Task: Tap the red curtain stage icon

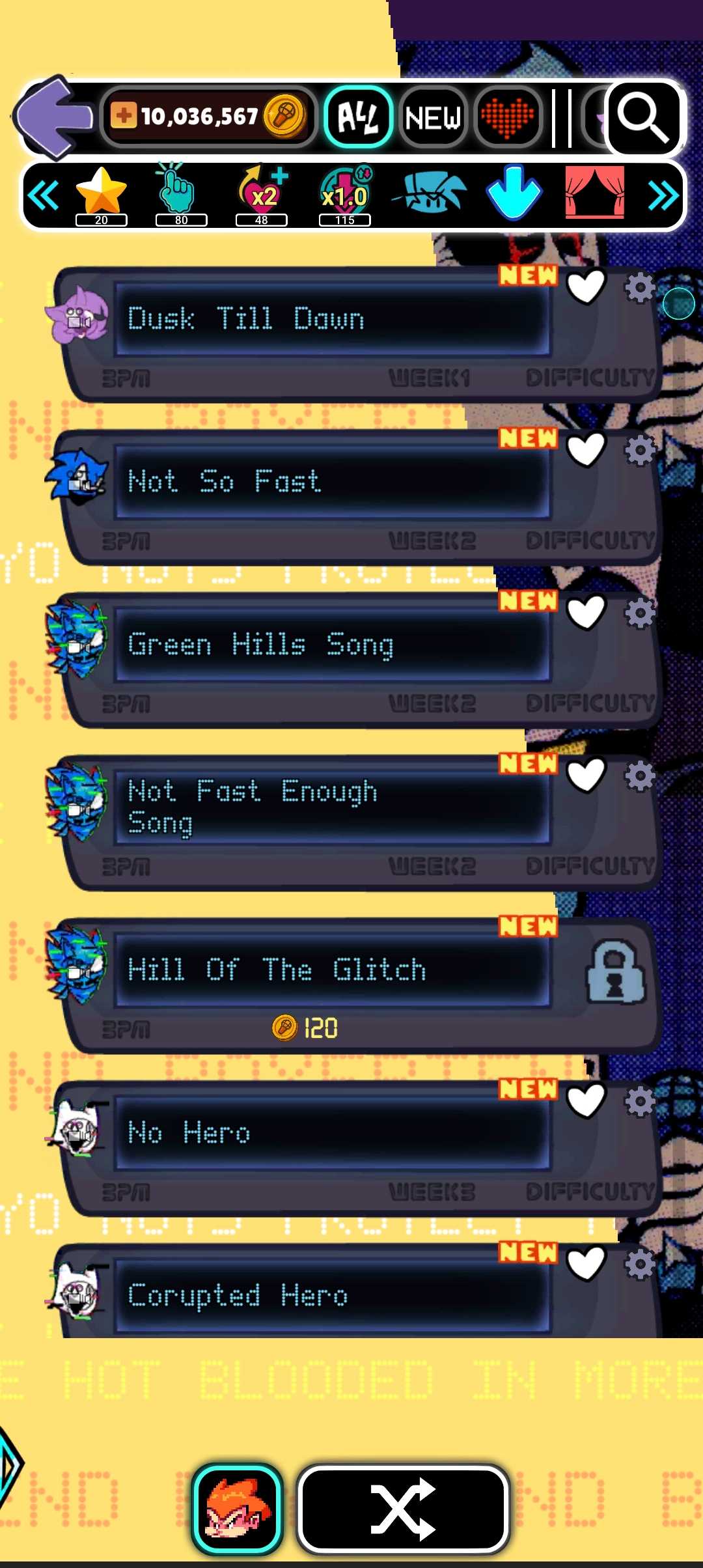Action: (x=594, y=192)
